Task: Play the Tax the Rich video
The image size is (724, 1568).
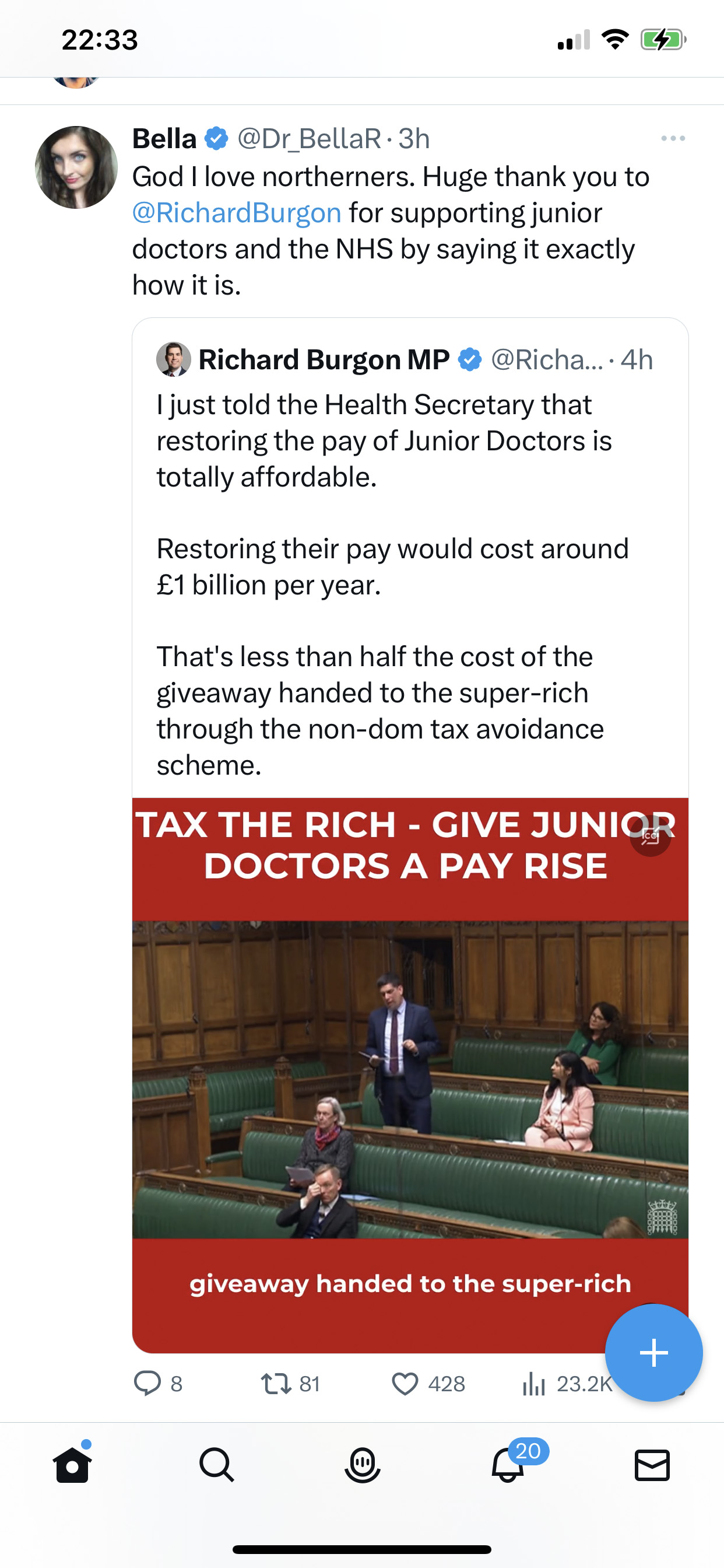Action: click(x=410, y=1075)
